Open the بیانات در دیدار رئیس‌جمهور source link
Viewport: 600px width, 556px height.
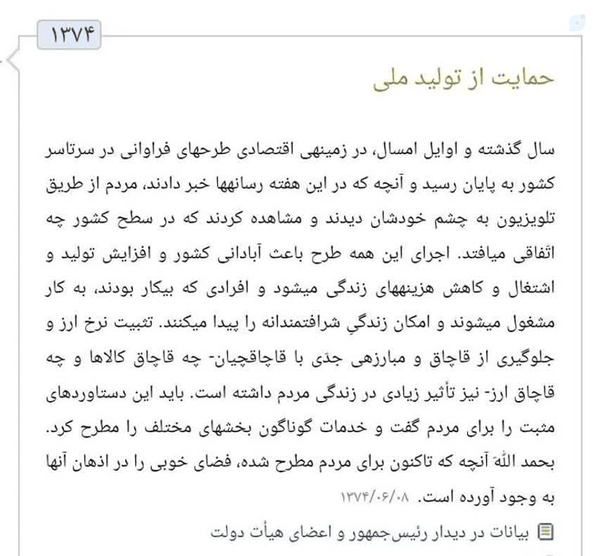[369, 532]
